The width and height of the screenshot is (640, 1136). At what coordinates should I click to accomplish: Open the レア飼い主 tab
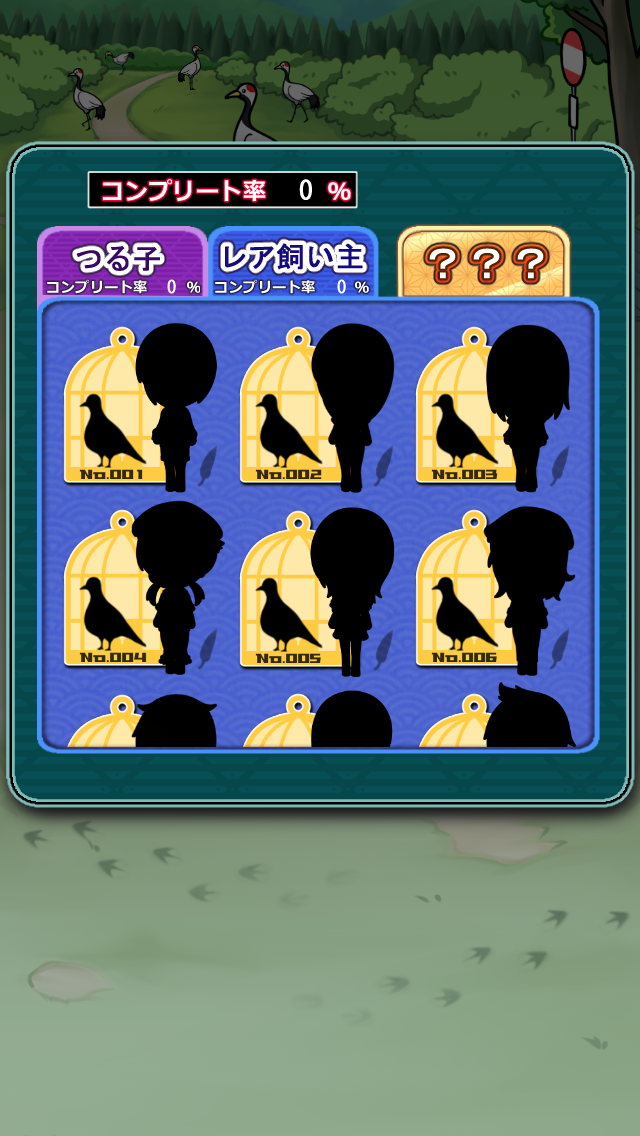[x=292, y=264]
